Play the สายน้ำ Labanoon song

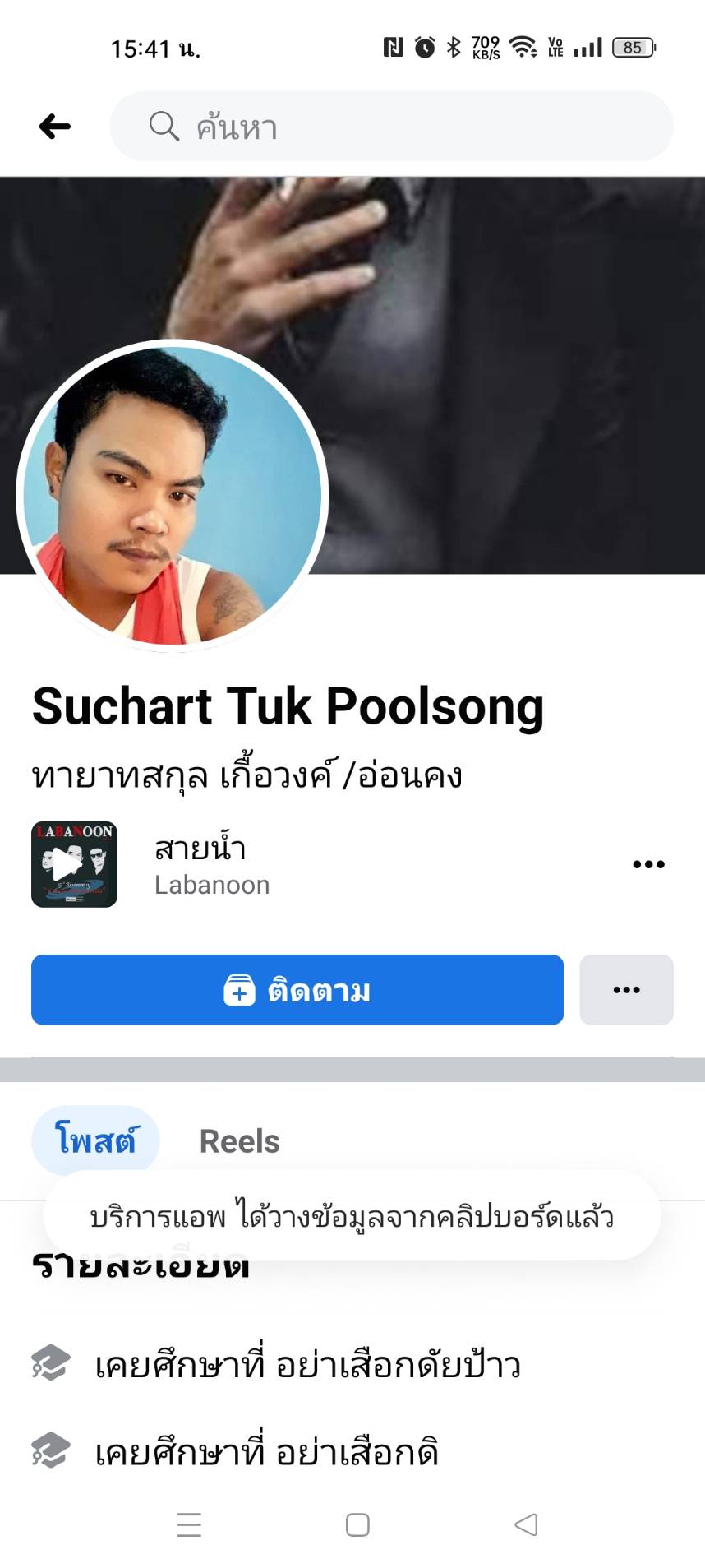74,864
